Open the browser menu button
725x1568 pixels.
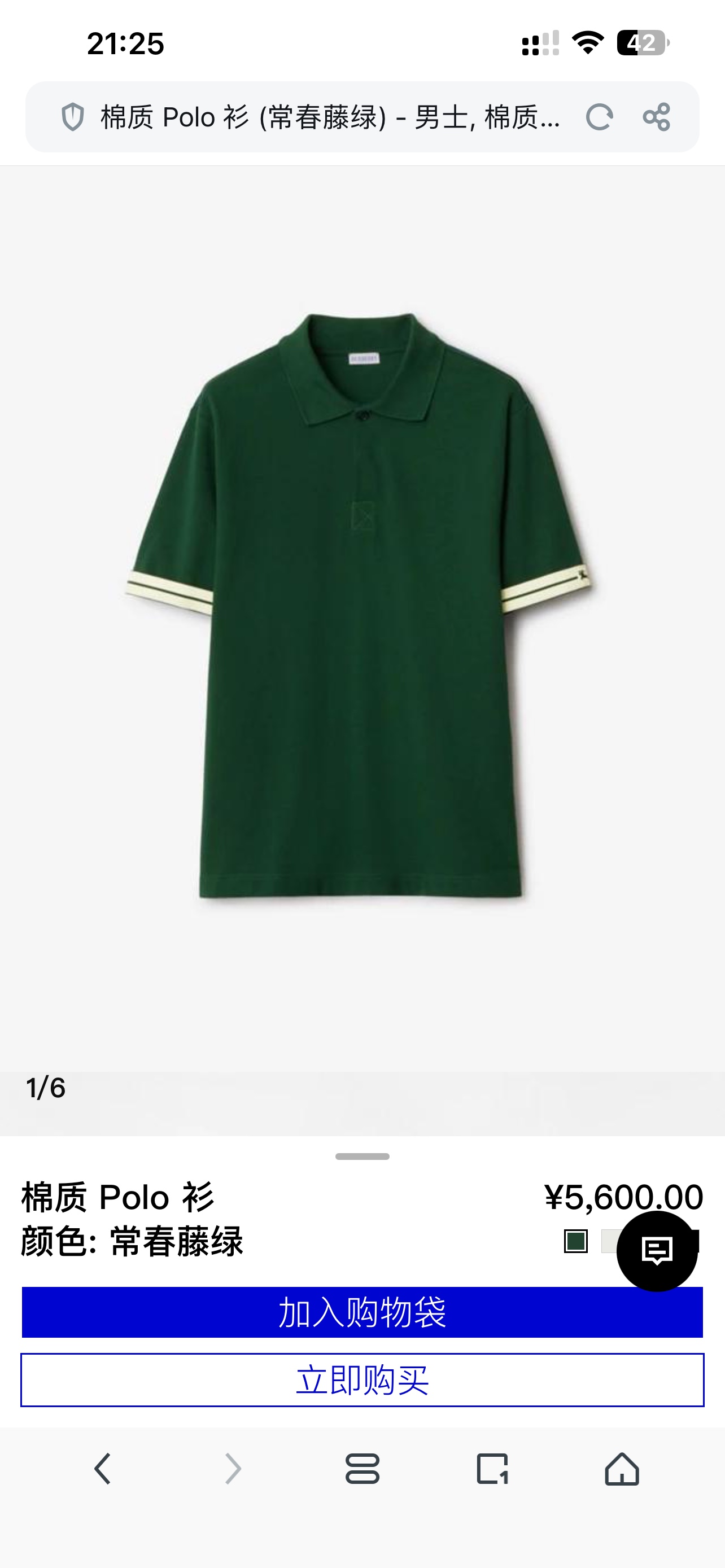(x=362, y=1469)
